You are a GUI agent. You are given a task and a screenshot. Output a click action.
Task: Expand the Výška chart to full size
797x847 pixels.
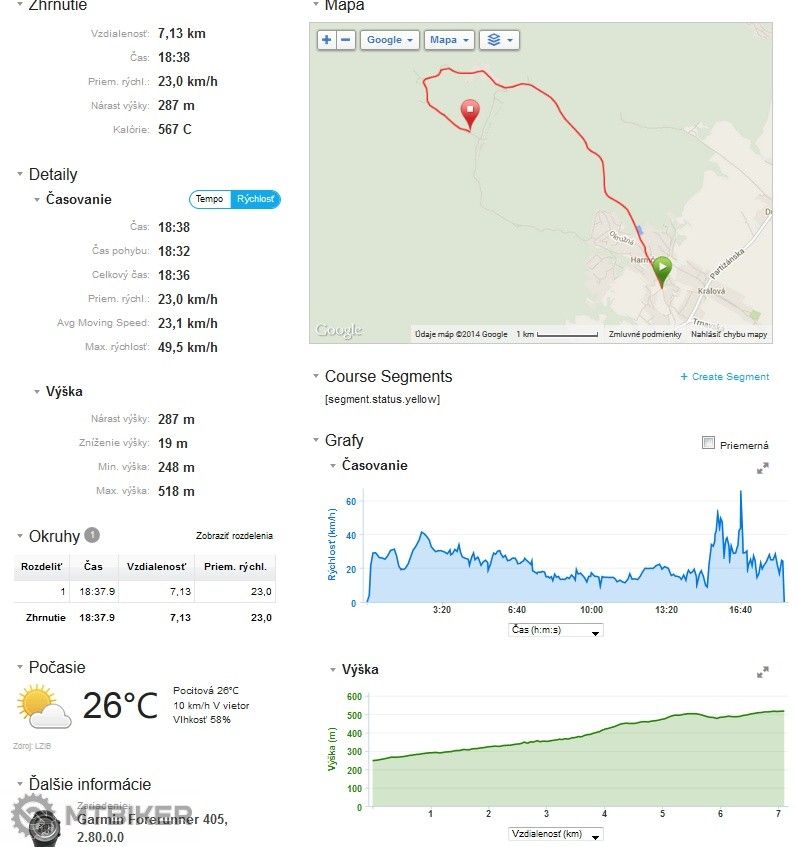click(x=762, y=672)
